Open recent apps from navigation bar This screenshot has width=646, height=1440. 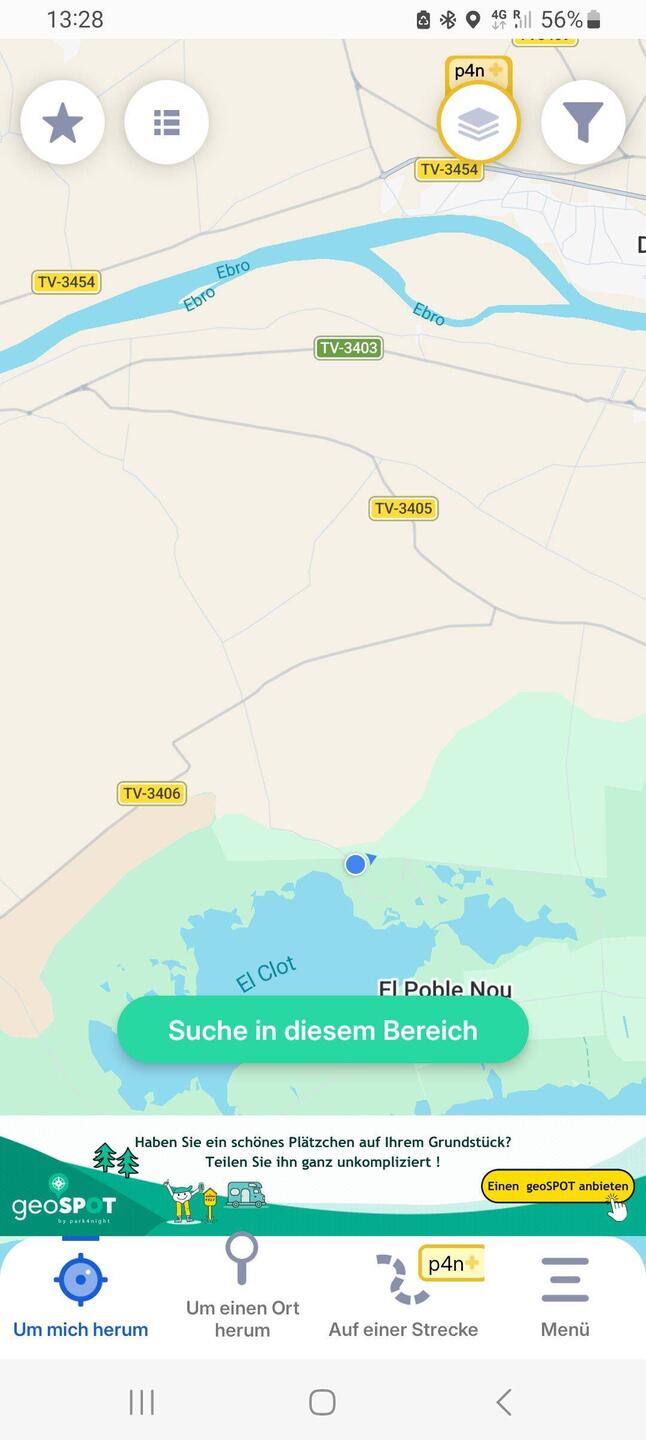(x=142, y=1402)
